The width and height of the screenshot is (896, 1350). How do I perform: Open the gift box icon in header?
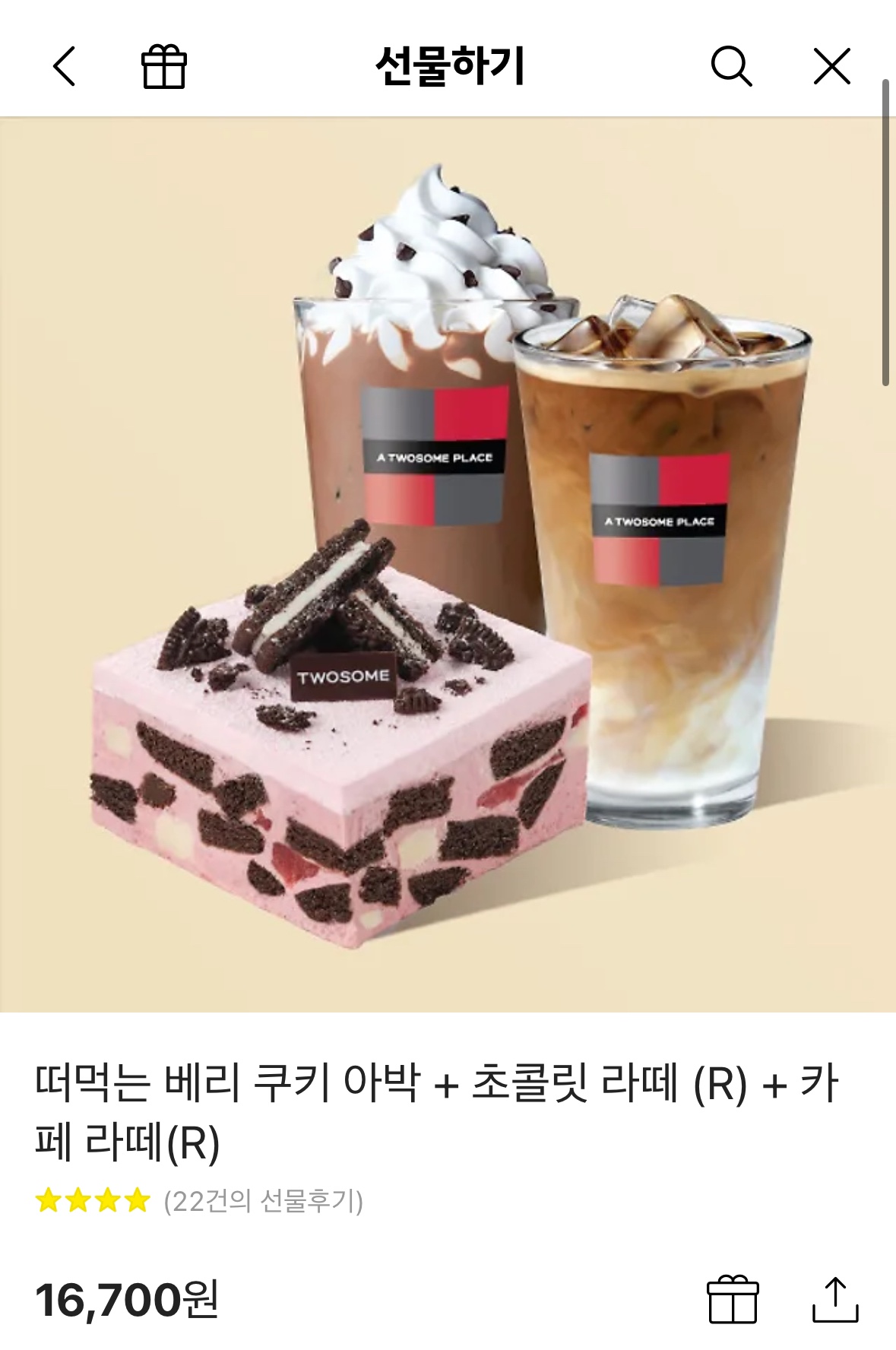click(164, 67)
